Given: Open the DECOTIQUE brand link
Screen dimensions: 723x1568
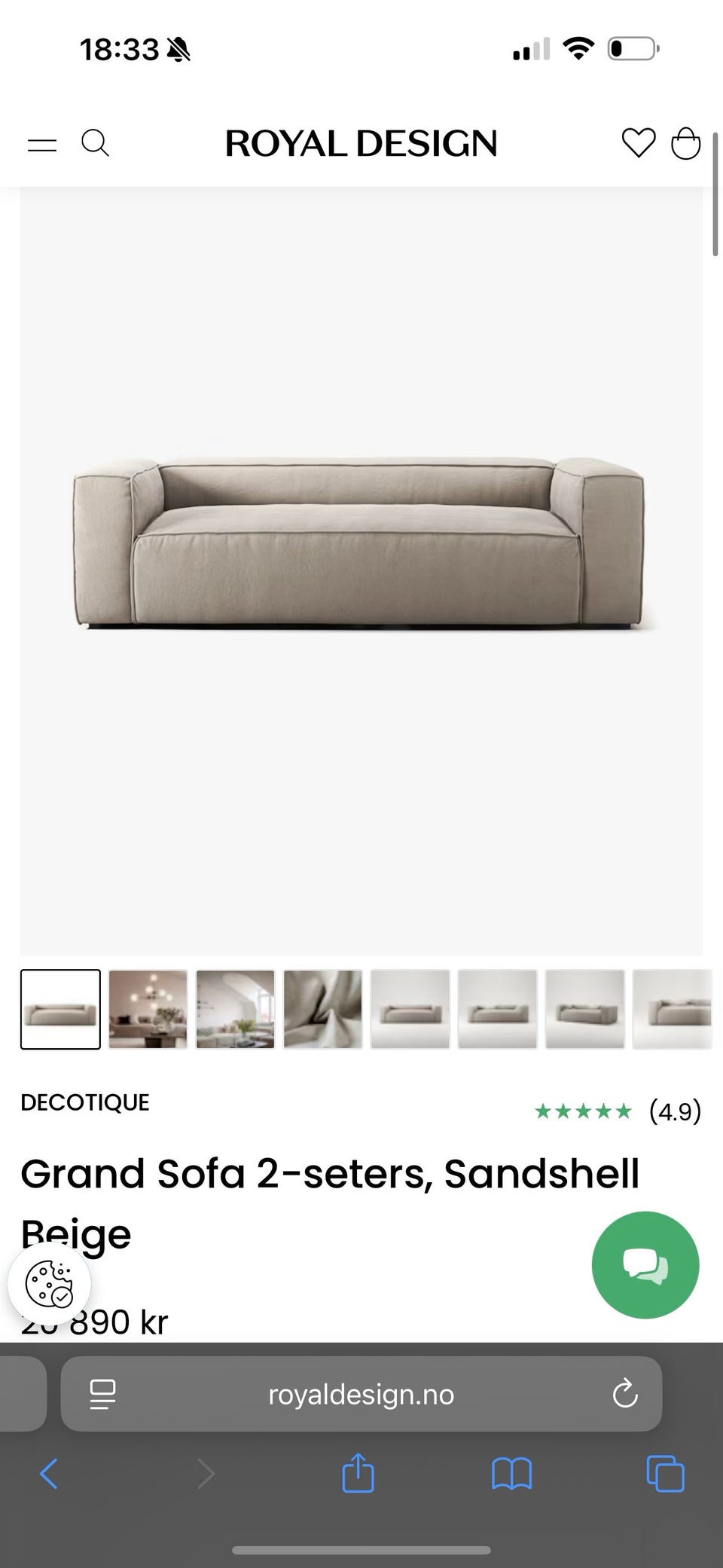Looking at the screenshot, I should click(85, 1102).
